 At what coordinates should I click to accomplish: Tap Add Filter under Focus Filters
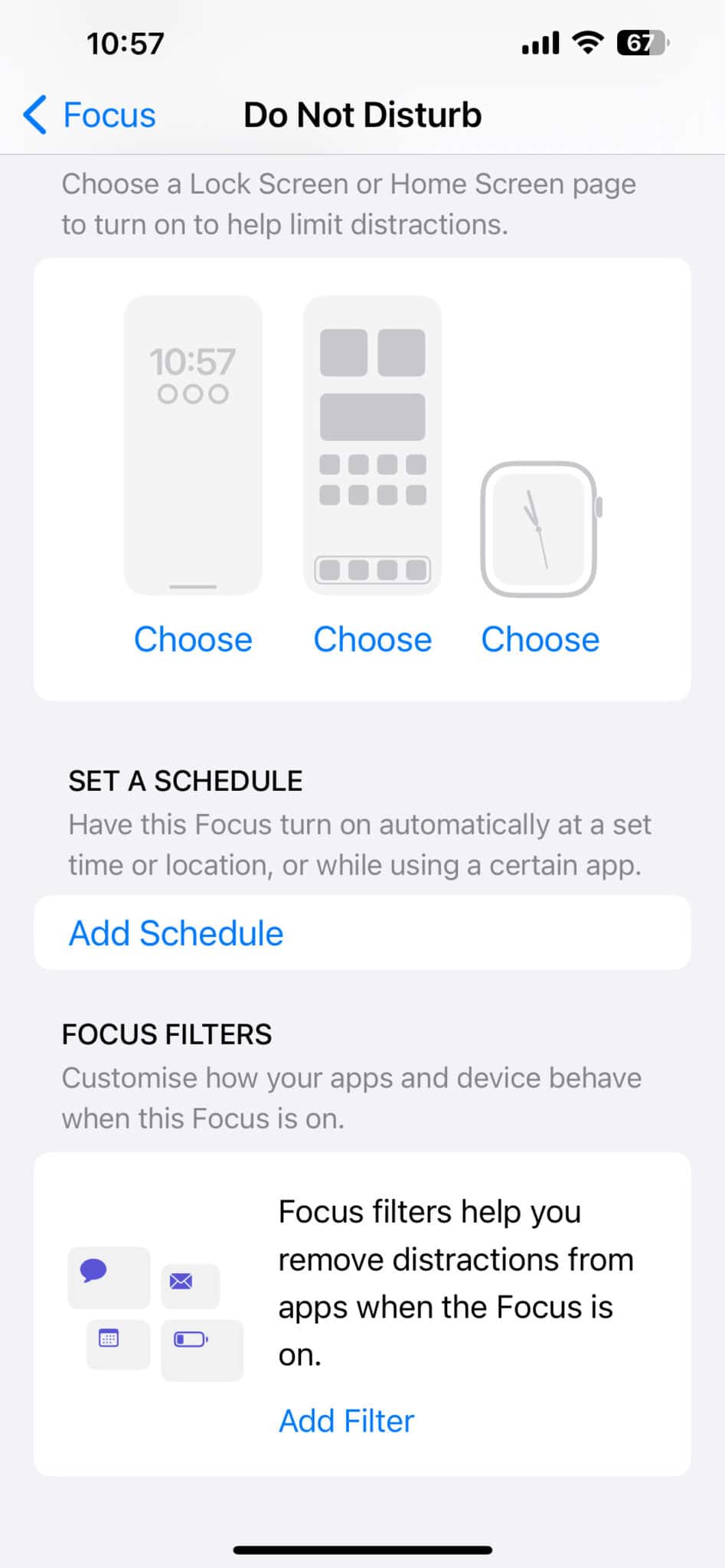[x=345, y=1421]
